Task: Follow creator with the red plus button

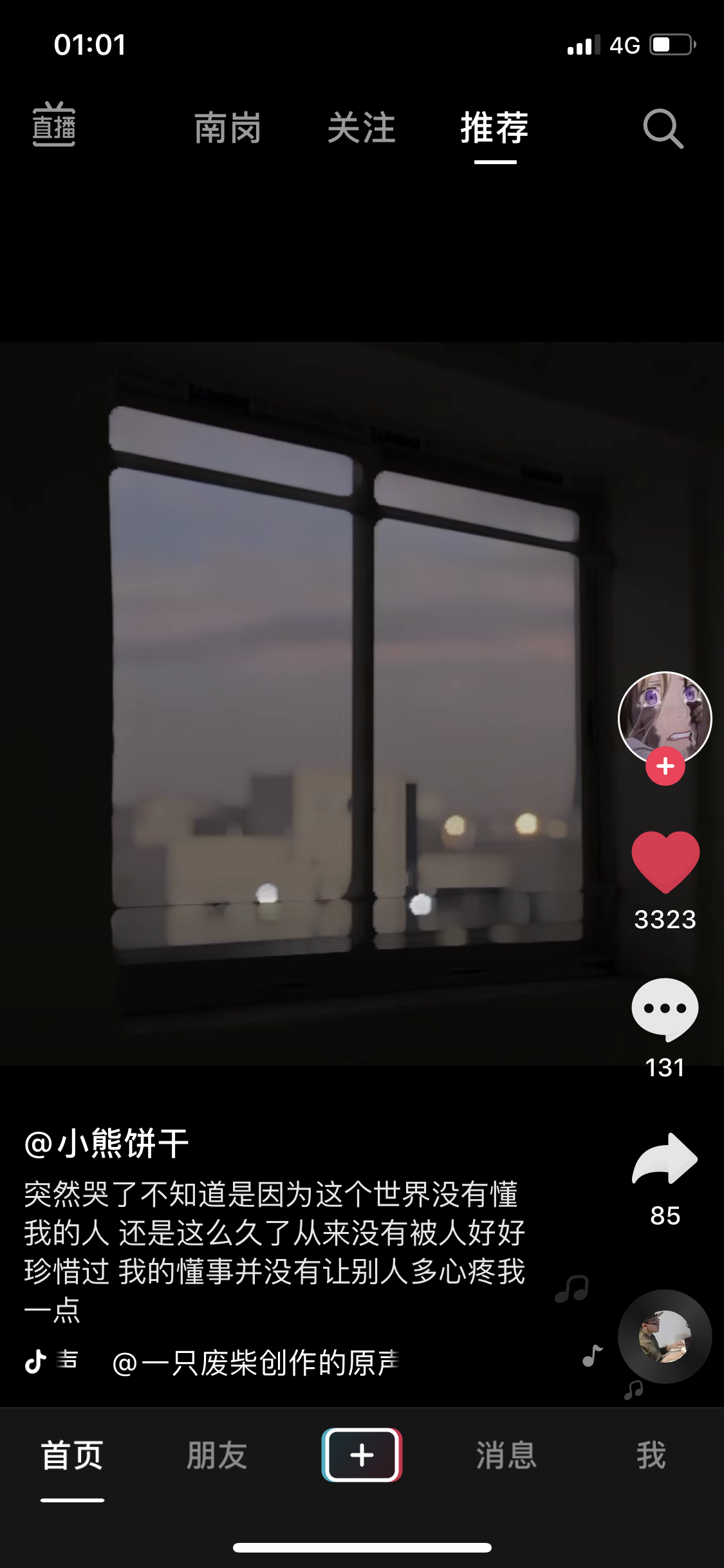Action: 665,766
